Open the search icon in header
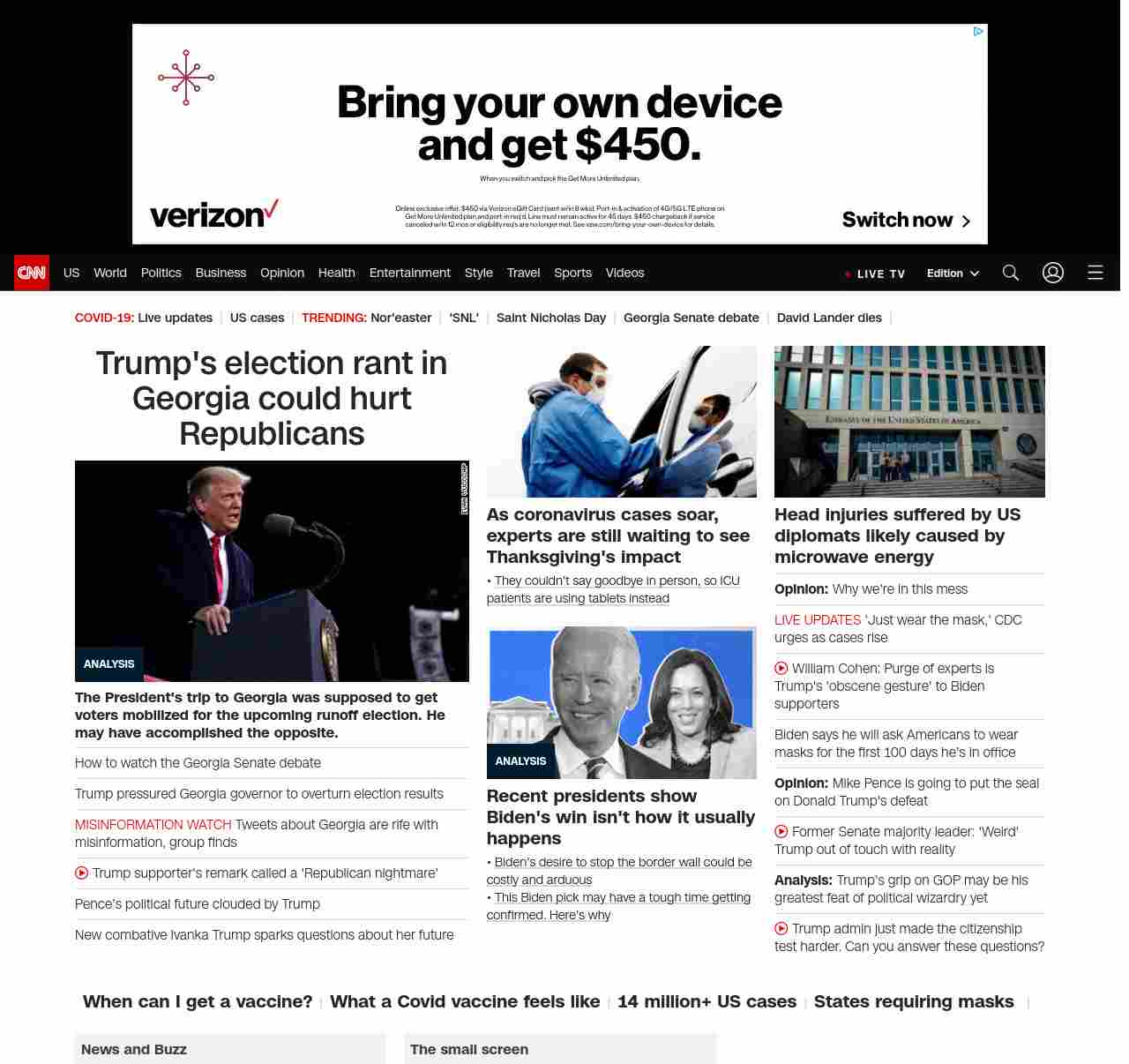Viewport: 1129px width, 1064px height. pyautogui.click(x=1011, y=273)
